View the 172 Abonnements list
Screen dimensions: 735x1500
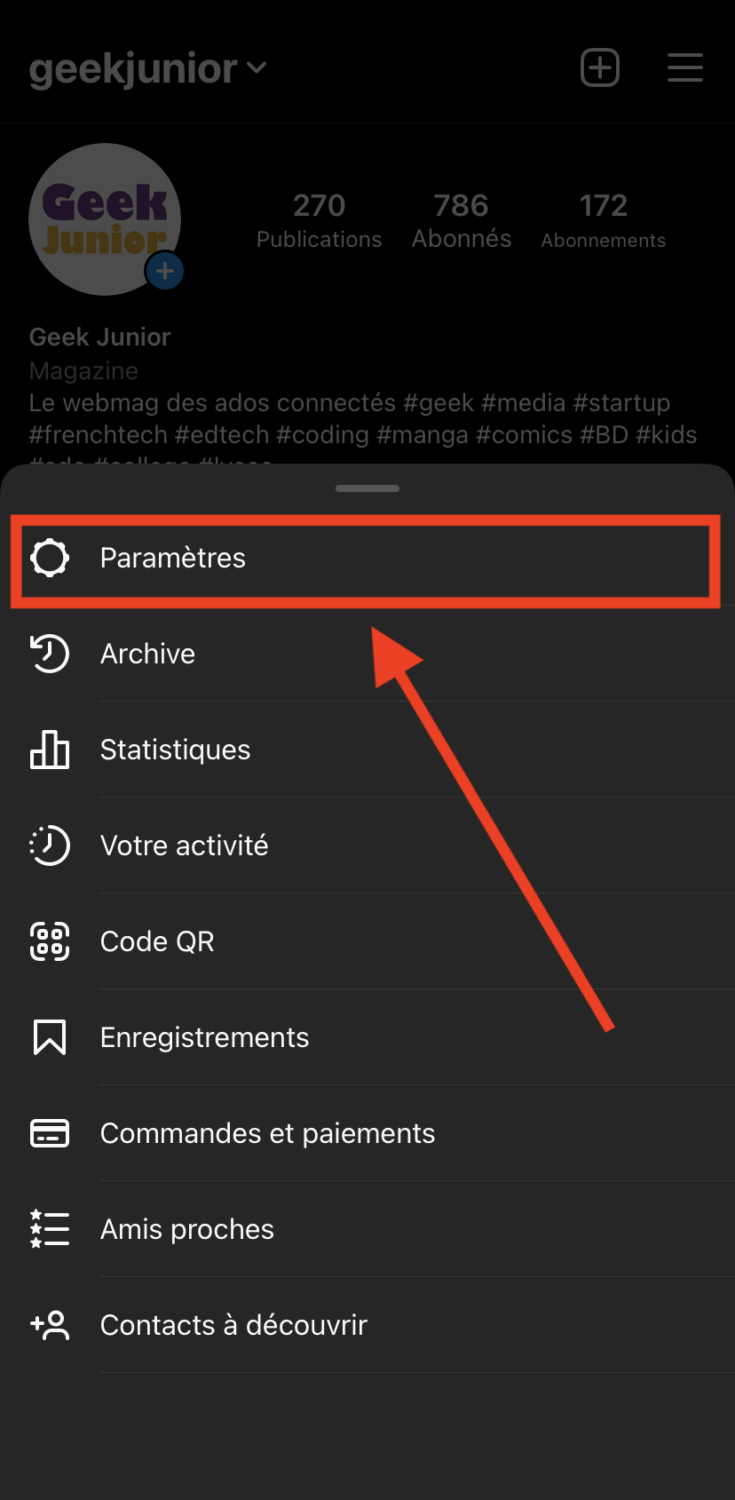603,221
